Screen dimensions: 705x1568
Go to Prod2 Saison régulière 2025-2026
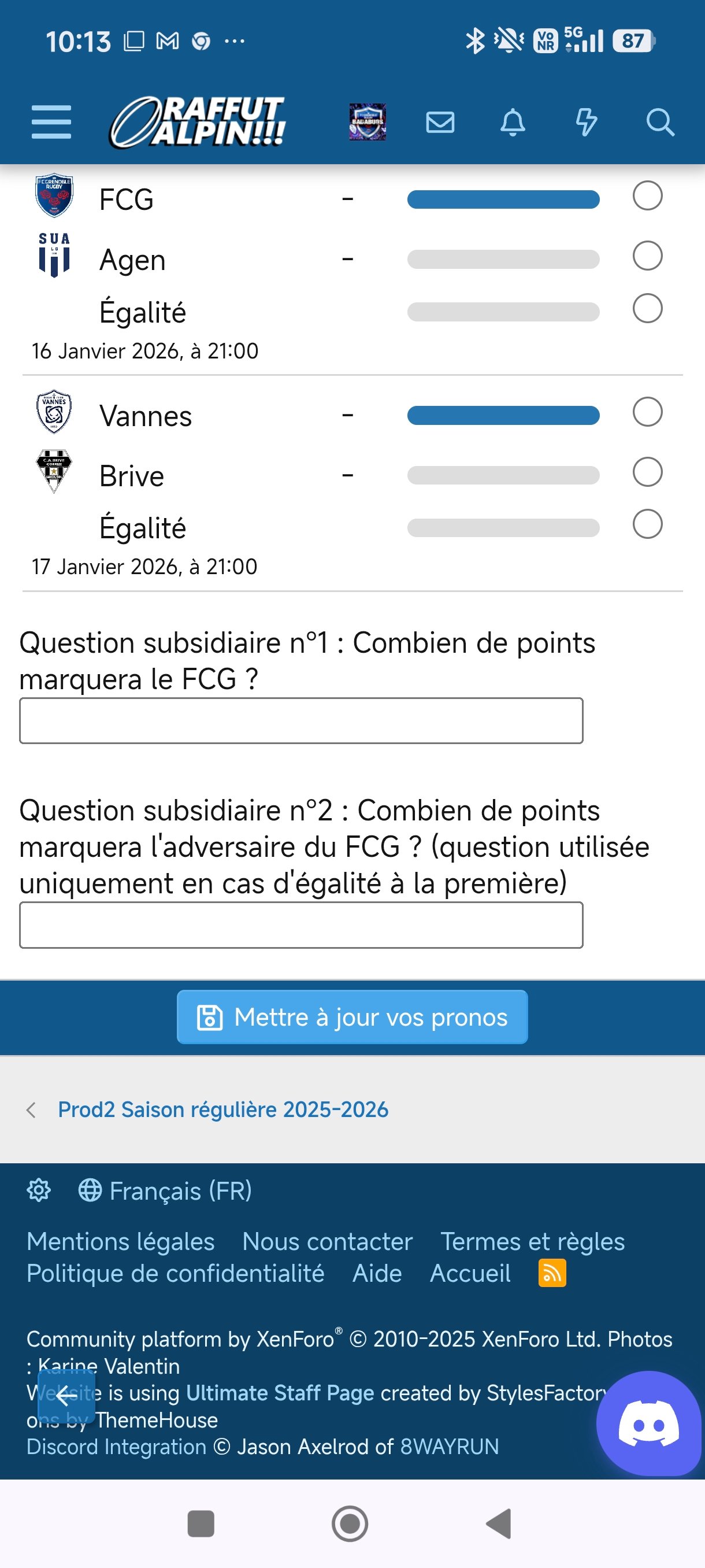tap(222, 1110)
